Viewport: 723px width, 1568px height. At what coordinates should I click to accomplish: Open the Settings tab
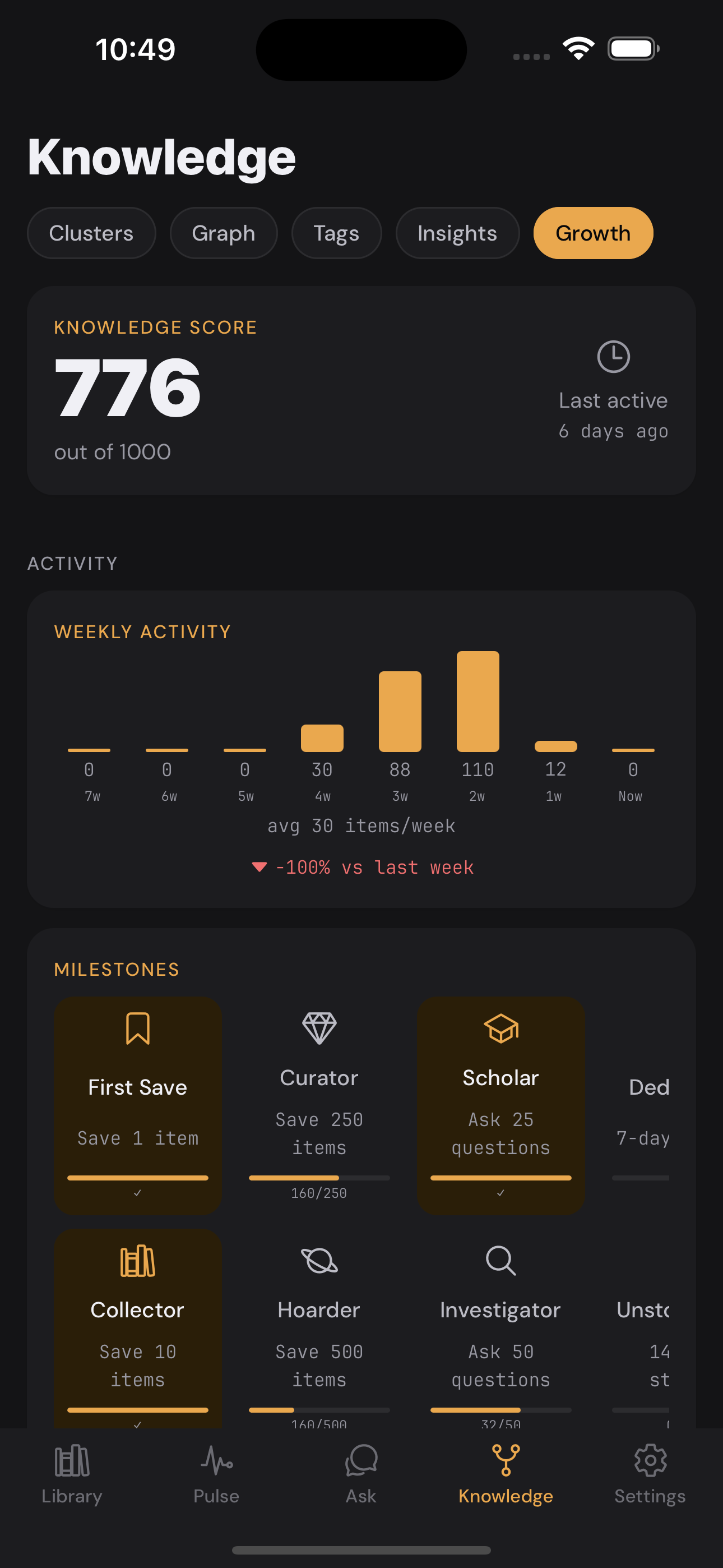650,1474
